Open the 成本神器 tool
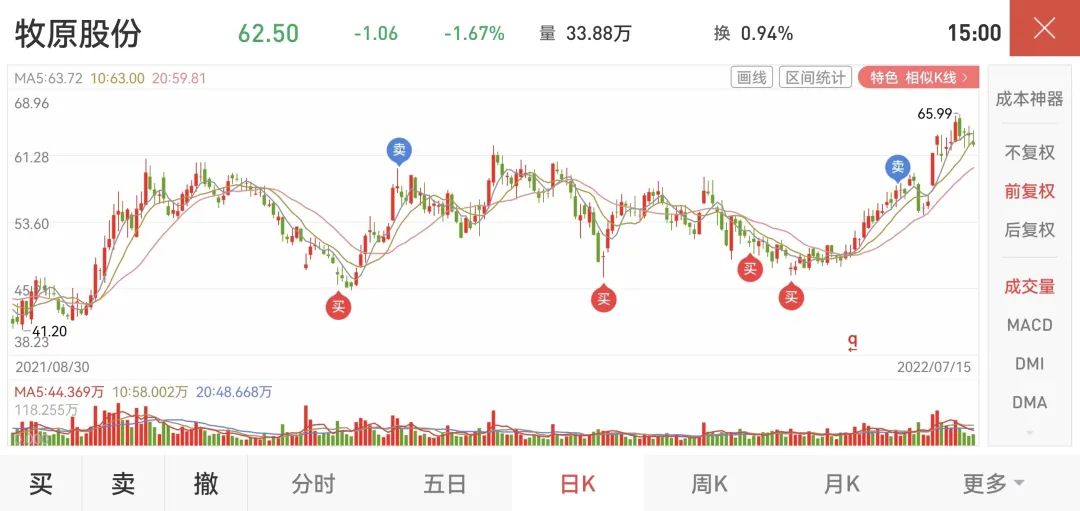1080x511 pixels. [x=1029, y=99]
